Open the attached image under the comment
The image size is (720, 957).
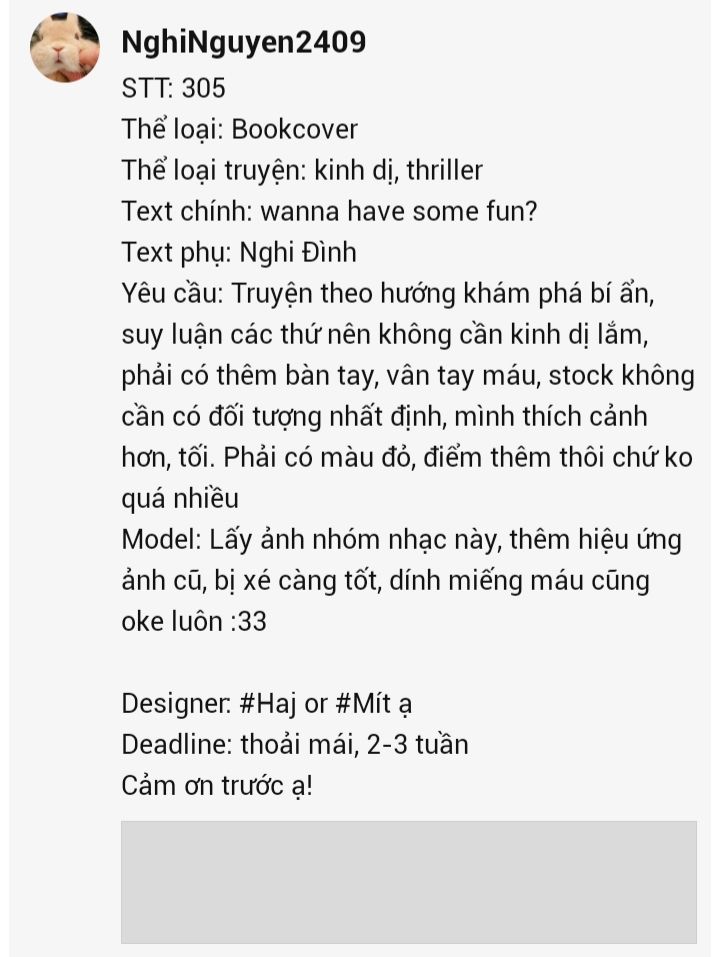tap(408, 882)
